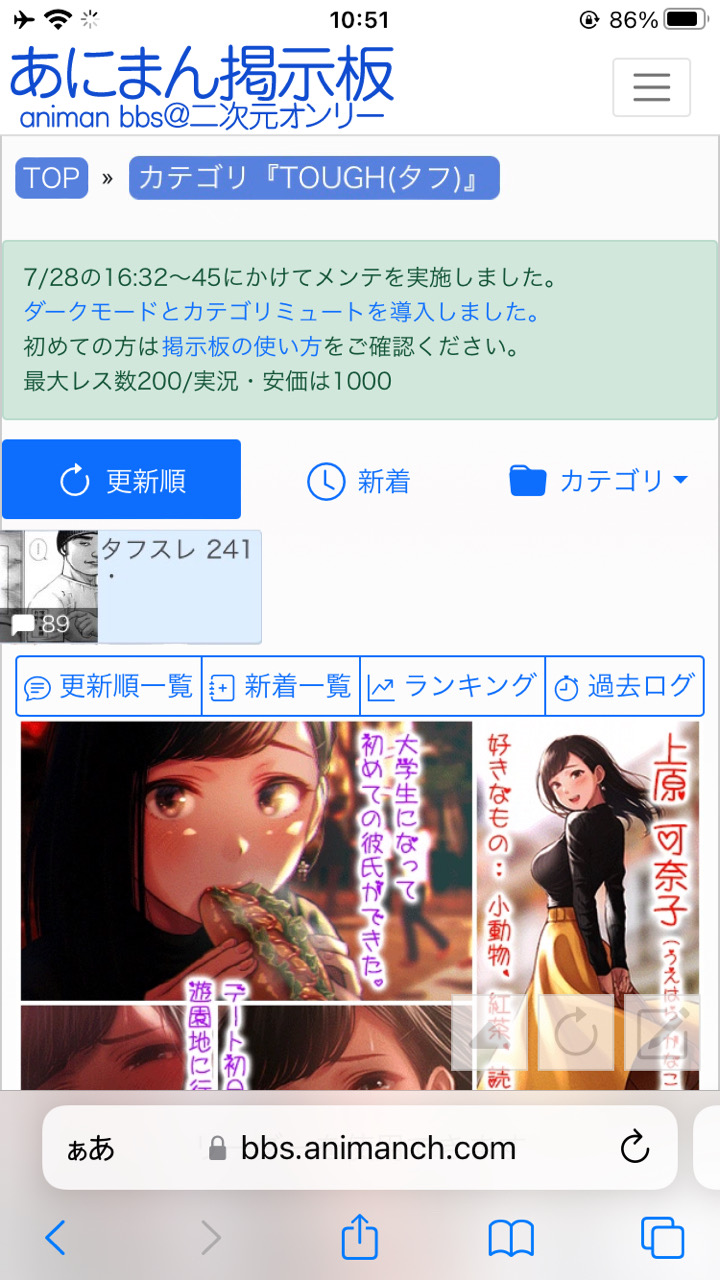
Task: Expand the カテゴリ dropdown
Action: tap(598, 480)
